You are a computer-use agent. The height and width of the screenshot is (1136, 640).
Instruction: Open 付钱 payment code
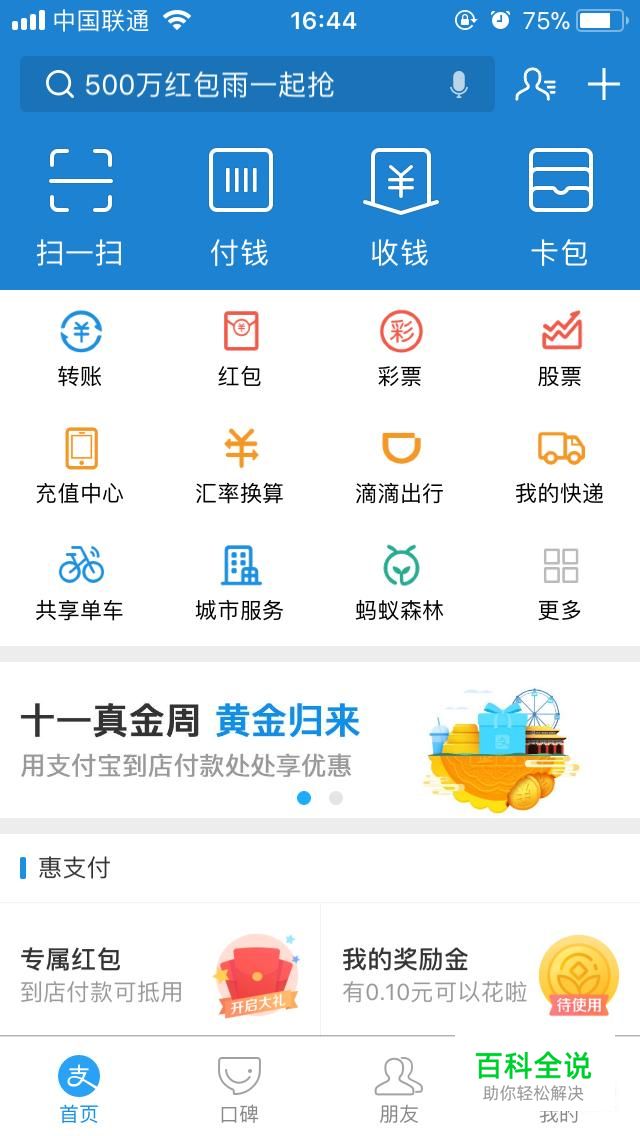240,207
